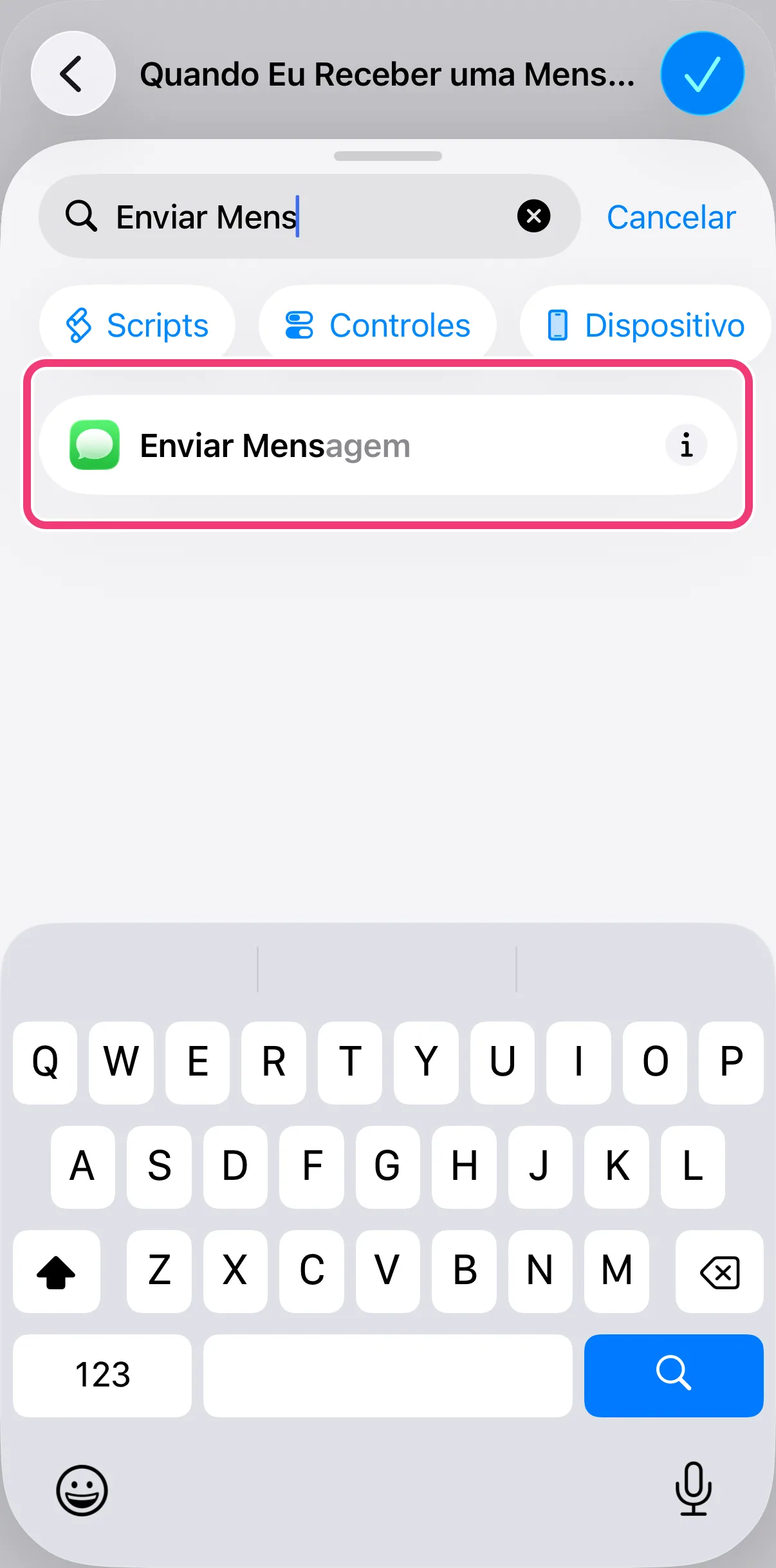The image size is (776, 1568).
Task: Start dictation with the microphone
Action: [694, 1489]
